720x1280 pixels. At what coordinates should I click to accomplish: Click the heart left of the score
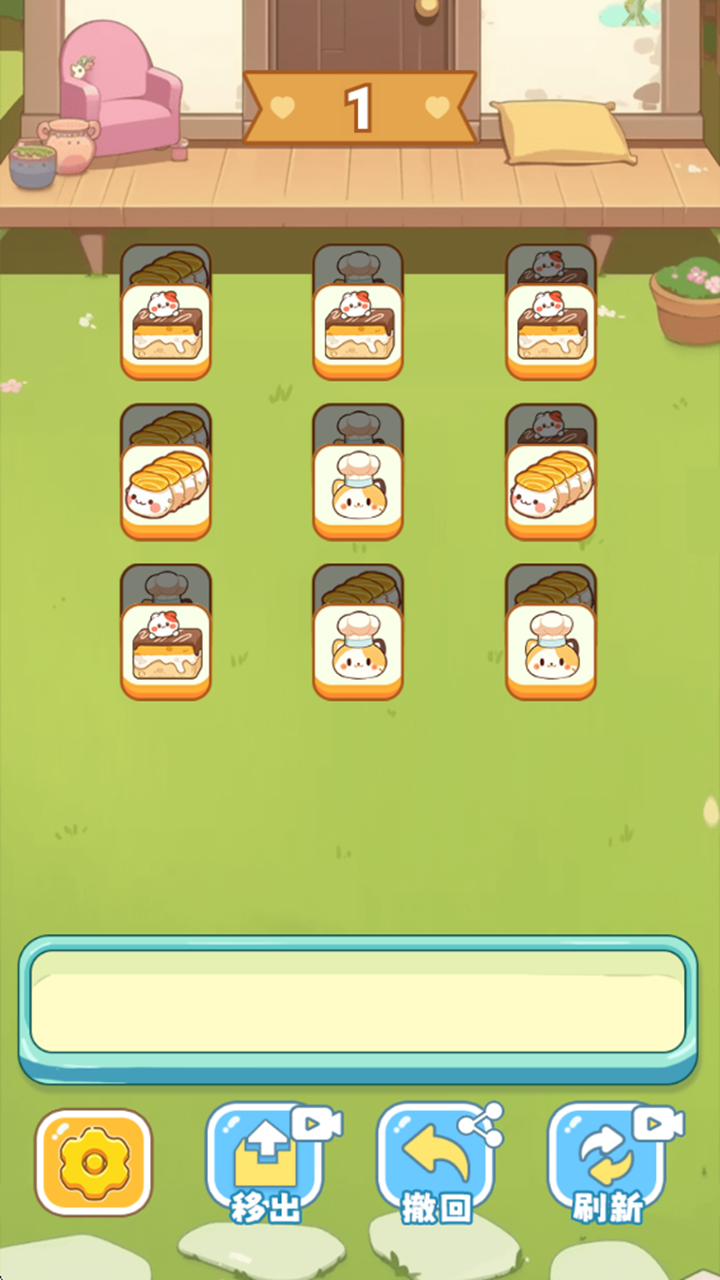(281, 106)
